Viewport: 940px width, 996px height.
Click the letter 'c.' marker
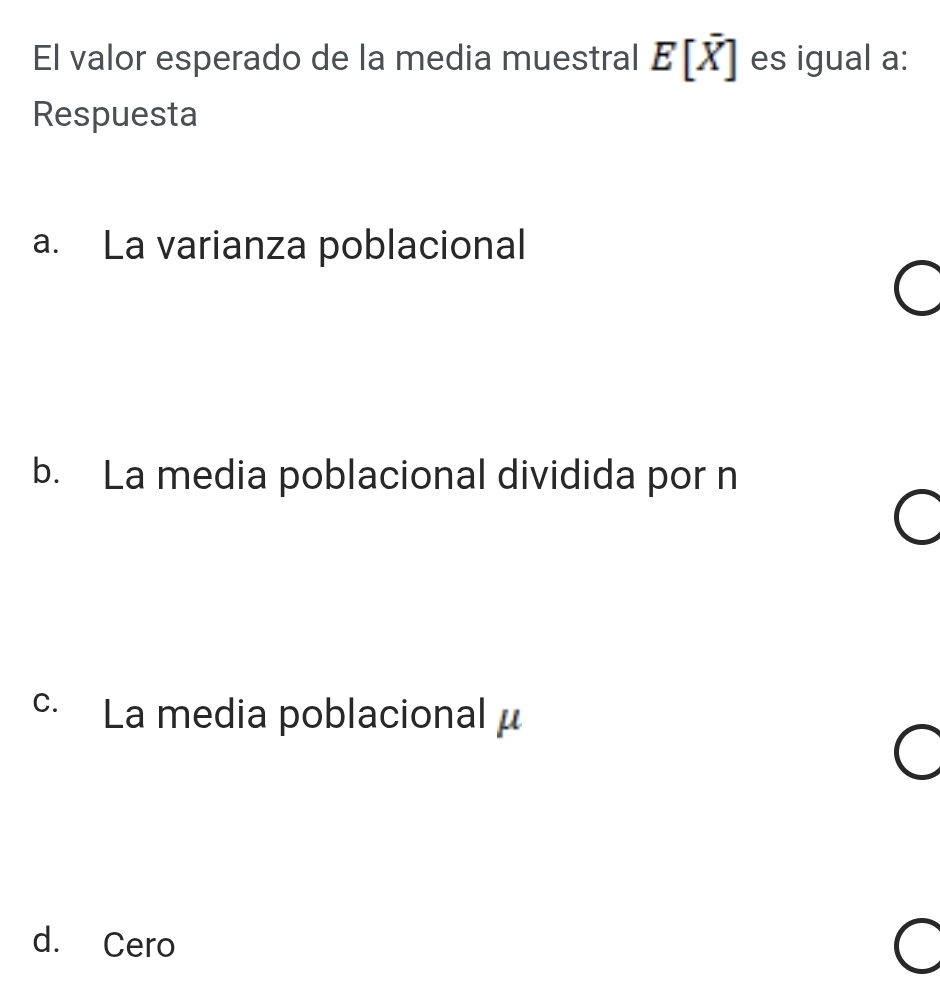coord(44,703)
